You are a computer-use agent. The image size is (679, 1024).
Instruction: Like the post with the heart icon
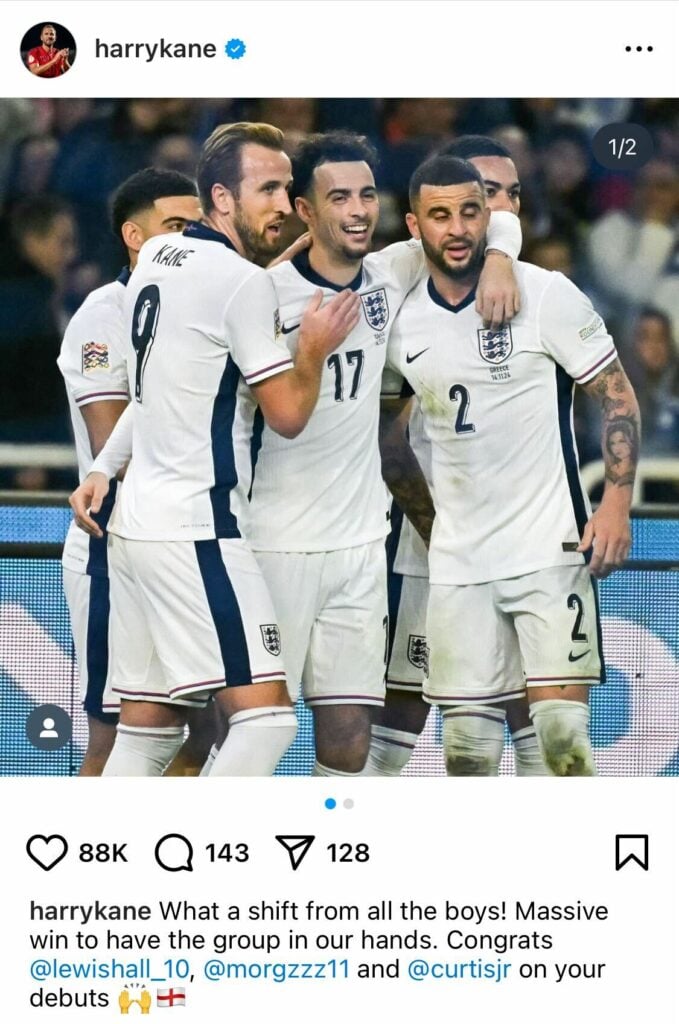47,852
